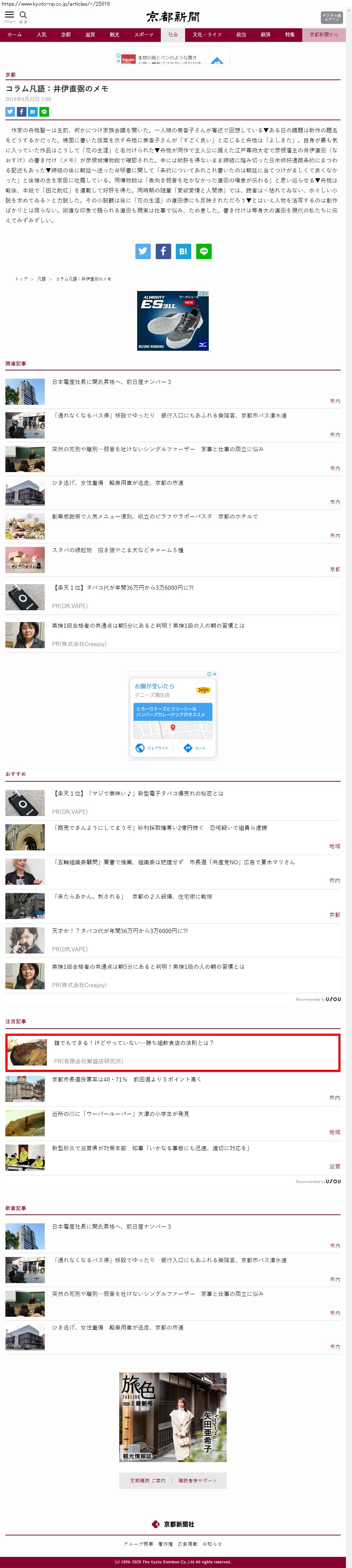The height and width of the screenshot is (1568, 352).
Task: Read the 京都市長選投票率 article
Action: coord(127,1080)
